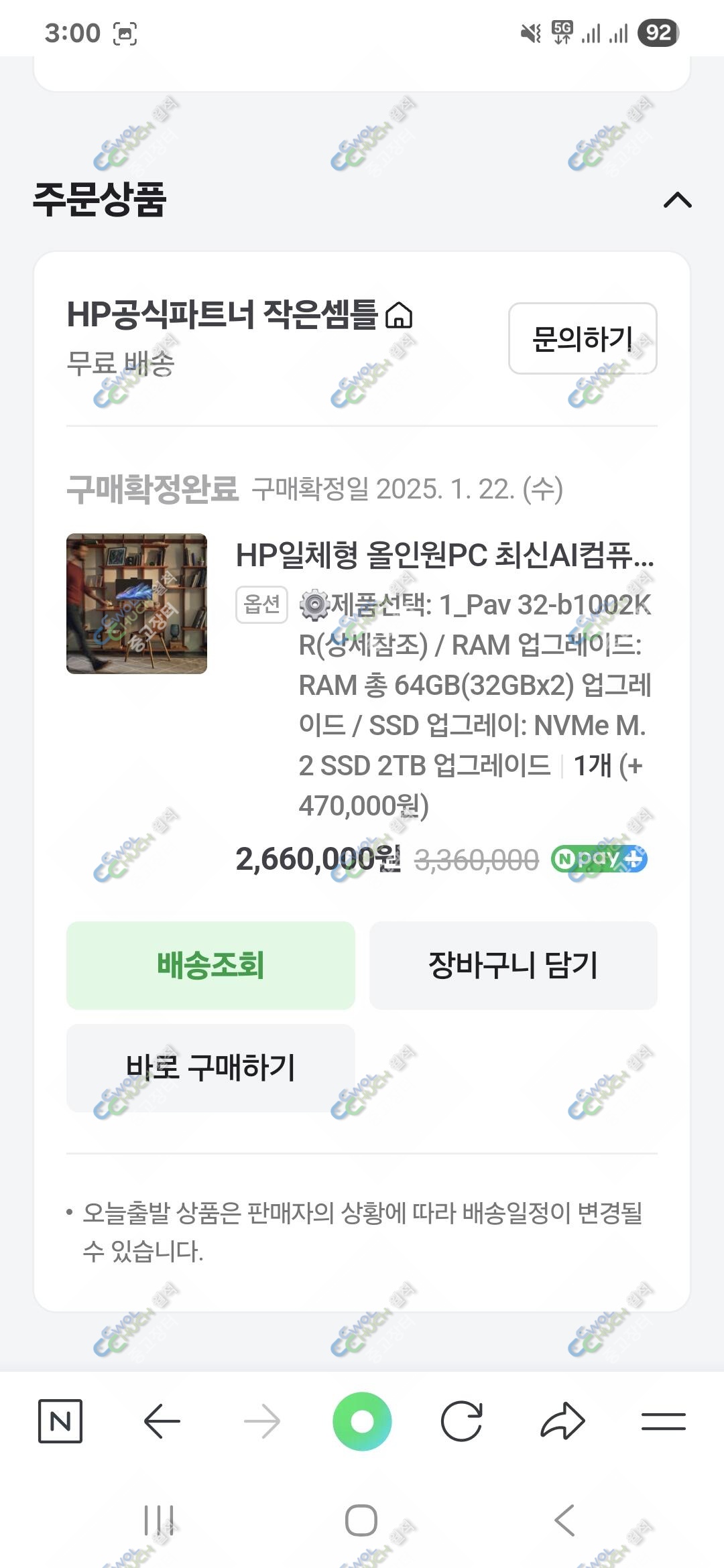Go to home screen via system home button
Image resolution: width=724 pixels, height=1568 pixels.
point(361,1520)
